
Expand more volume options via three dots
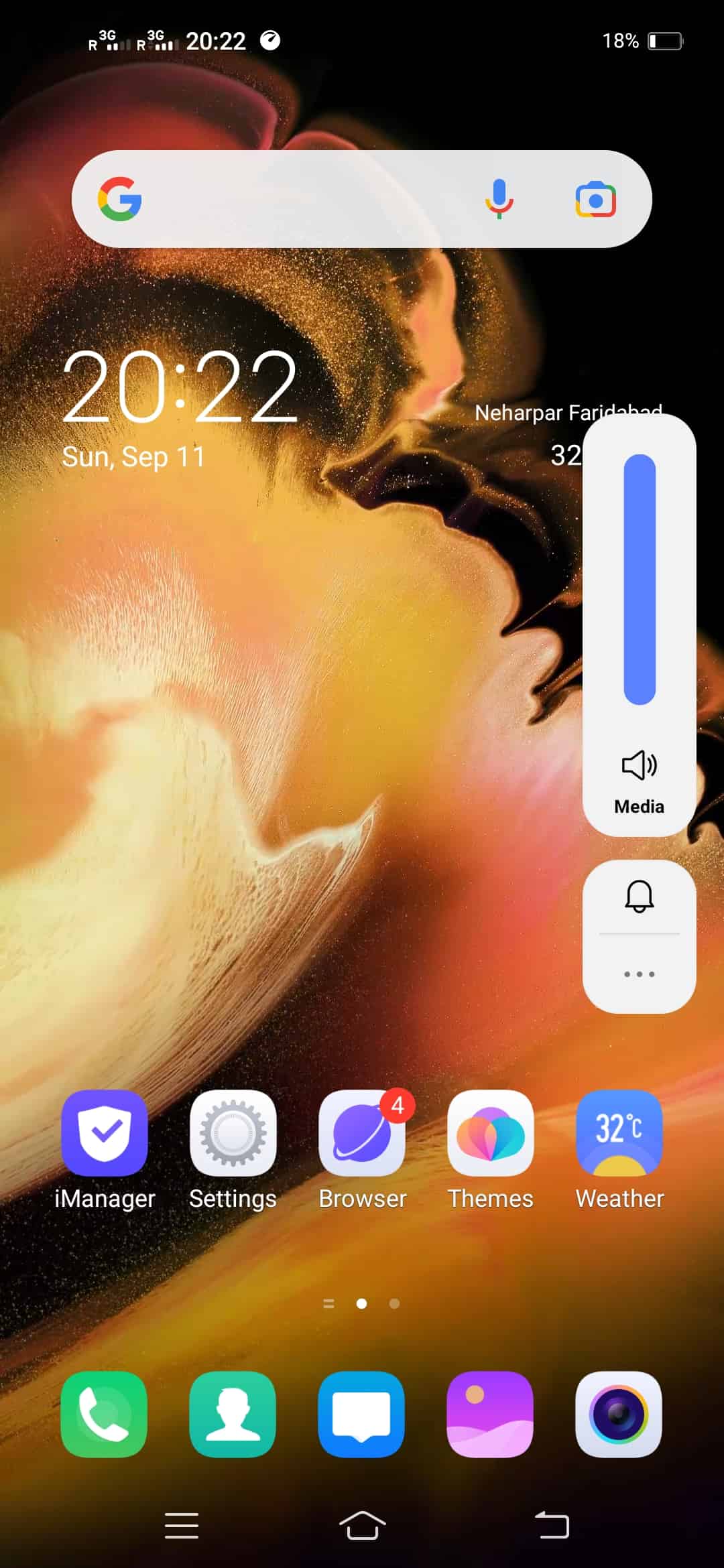[639, 974]
